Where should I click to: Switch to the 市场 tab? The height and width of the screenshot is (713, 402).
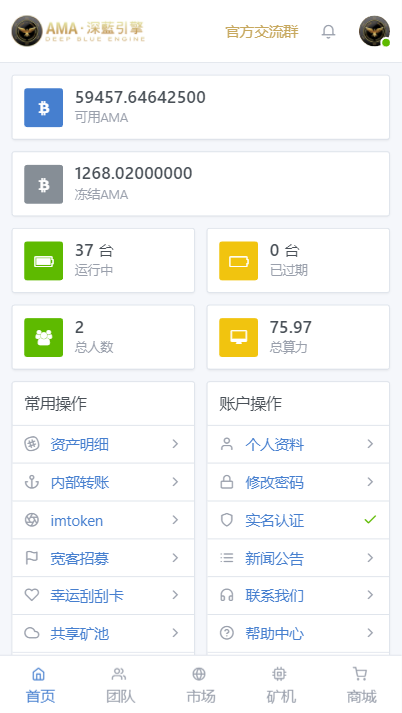point(201,685)
